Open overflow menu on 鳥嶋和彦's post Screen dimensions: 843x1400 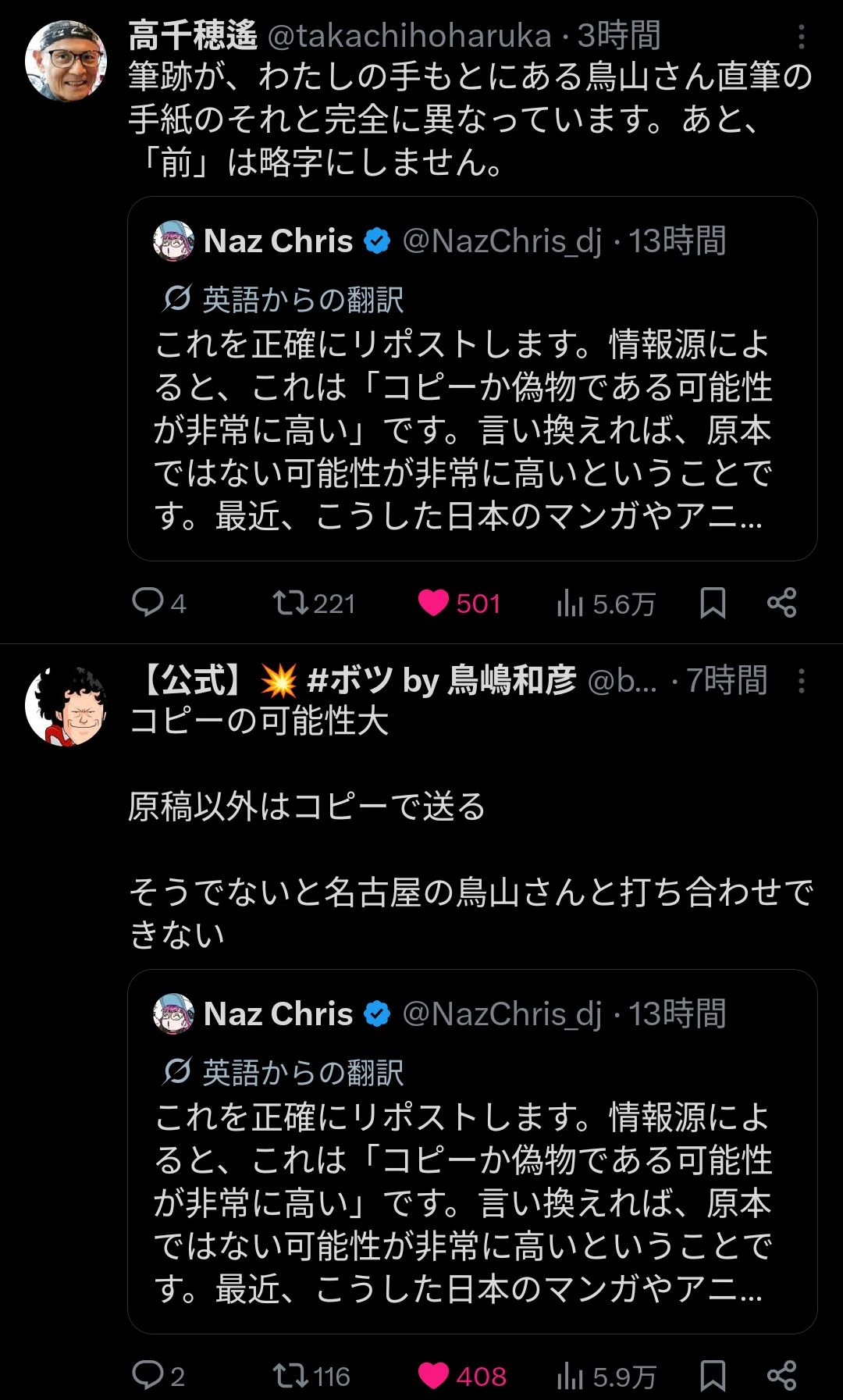click(x=802, y=681)
